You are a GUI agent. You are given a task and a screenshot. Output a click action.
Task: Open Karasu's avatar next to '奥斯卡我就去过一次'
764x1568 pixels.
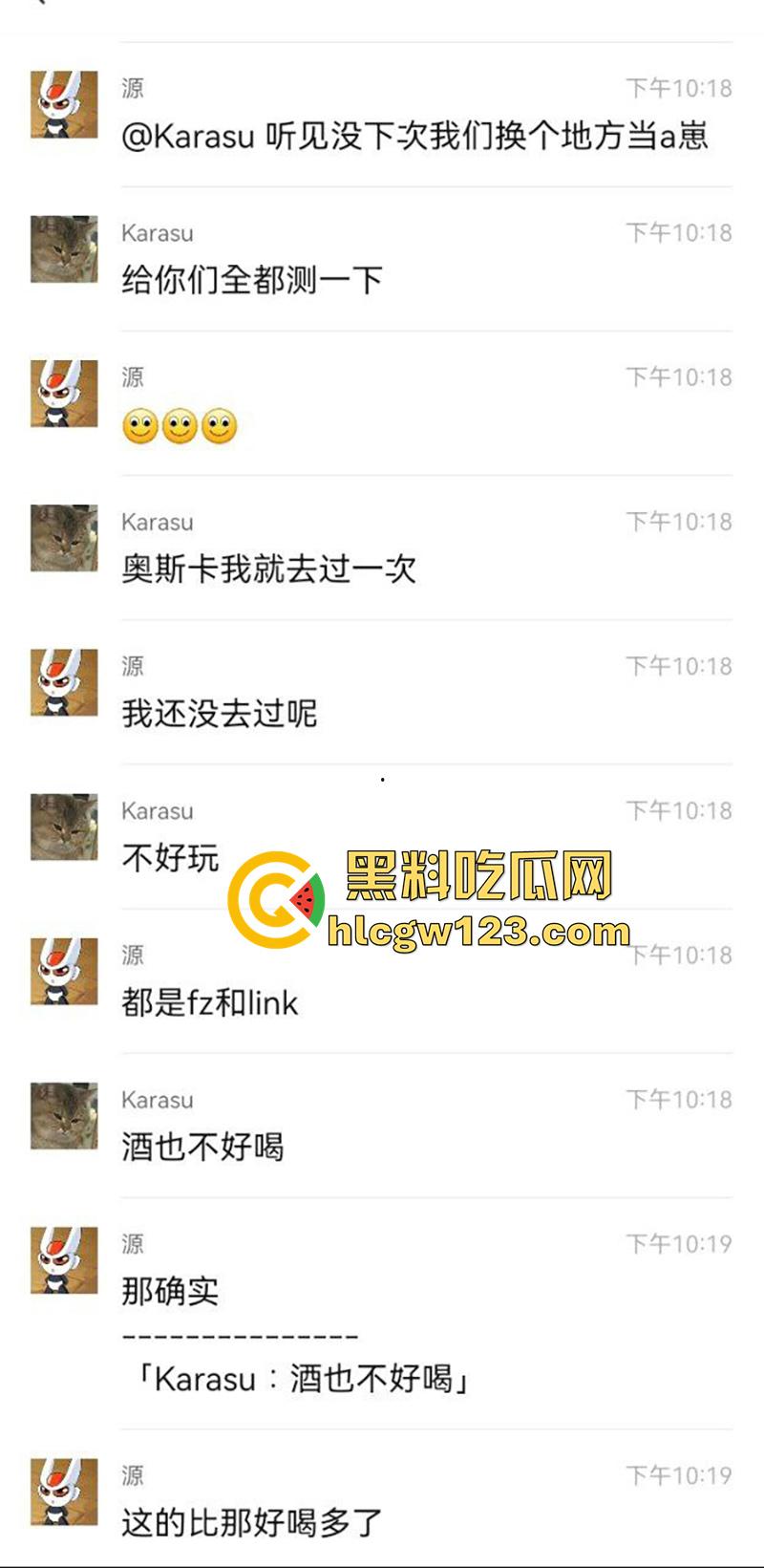pyautogui.click(x=62, y=540)
